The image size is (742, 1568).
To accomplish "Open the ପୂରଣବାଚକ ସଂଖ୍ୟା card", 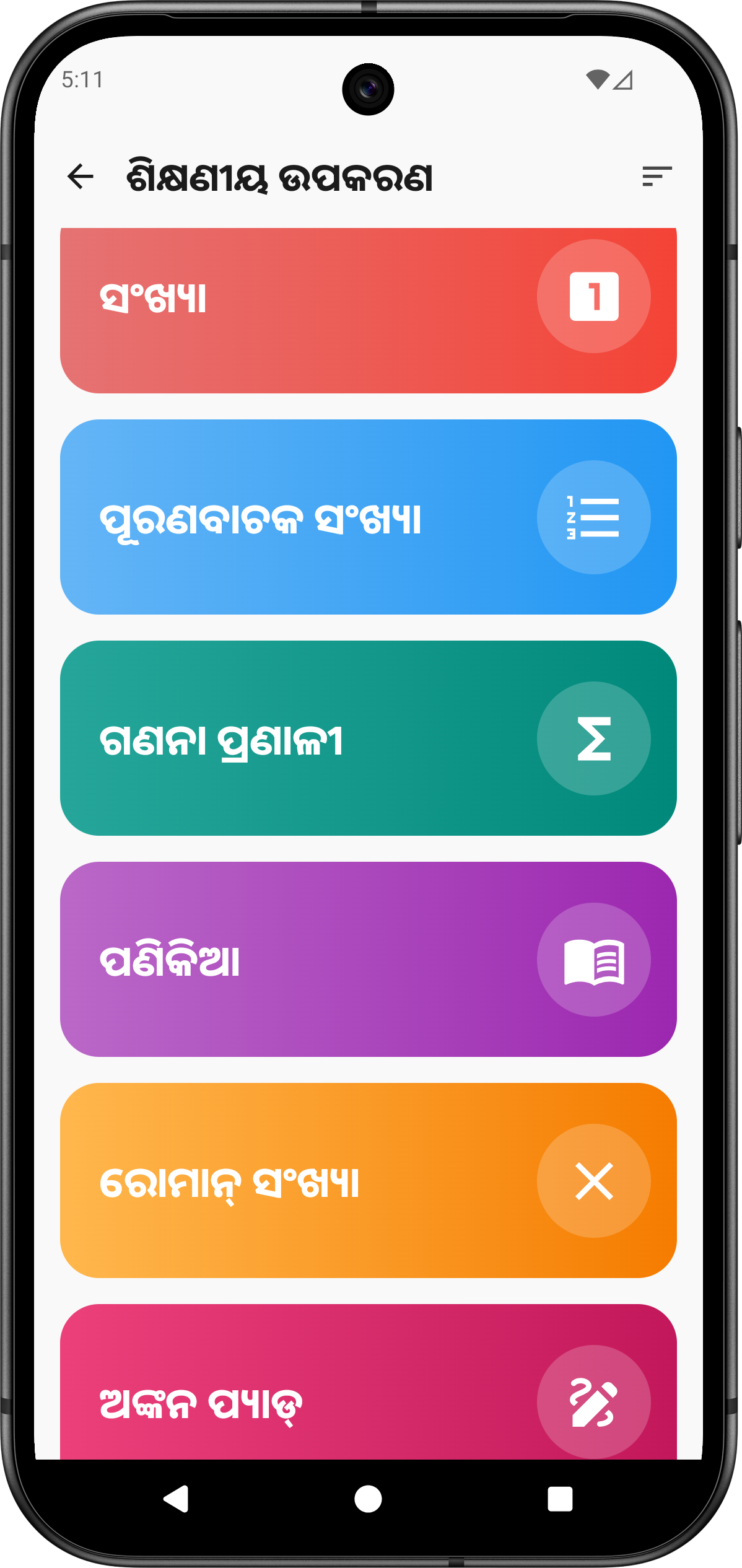I will pos(368,517).
